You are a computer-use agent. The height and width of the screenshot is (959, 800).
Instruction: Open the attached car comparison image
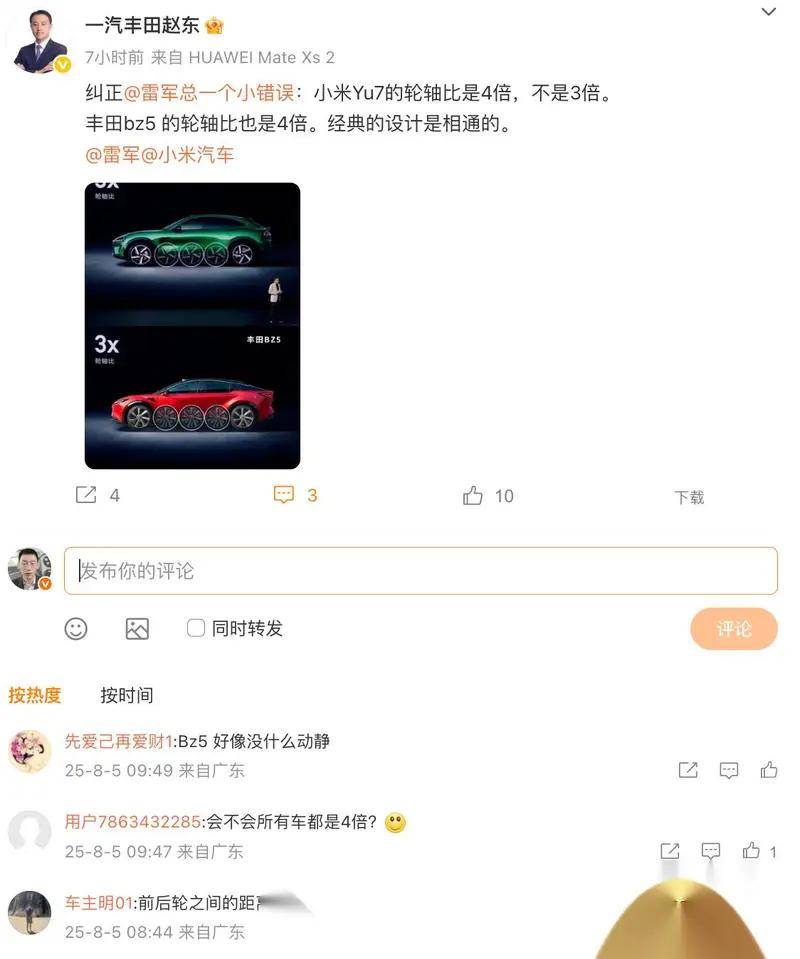pyautogui.click(x=190, y=325)
